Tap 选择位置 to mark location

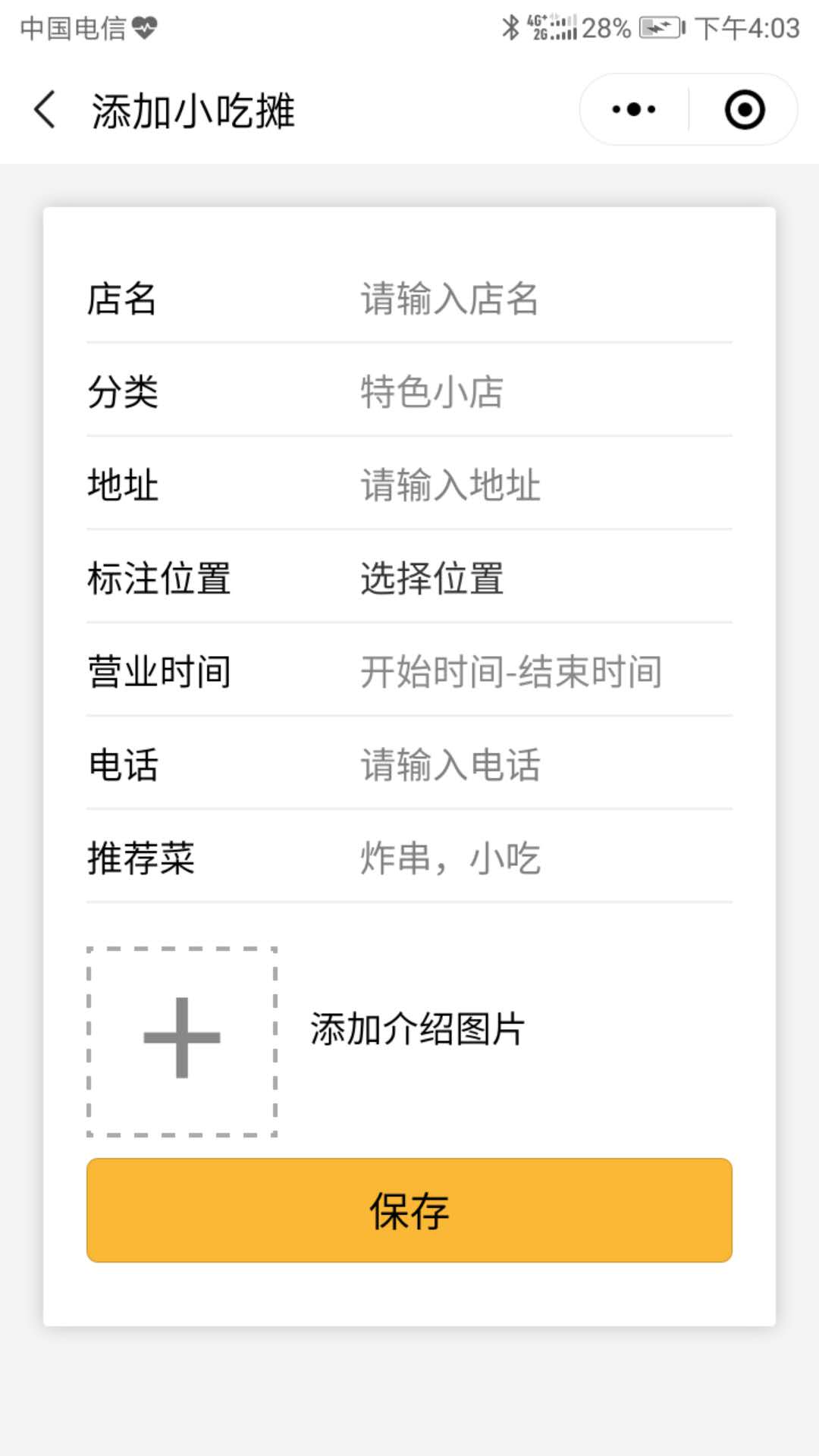[432, 579]
